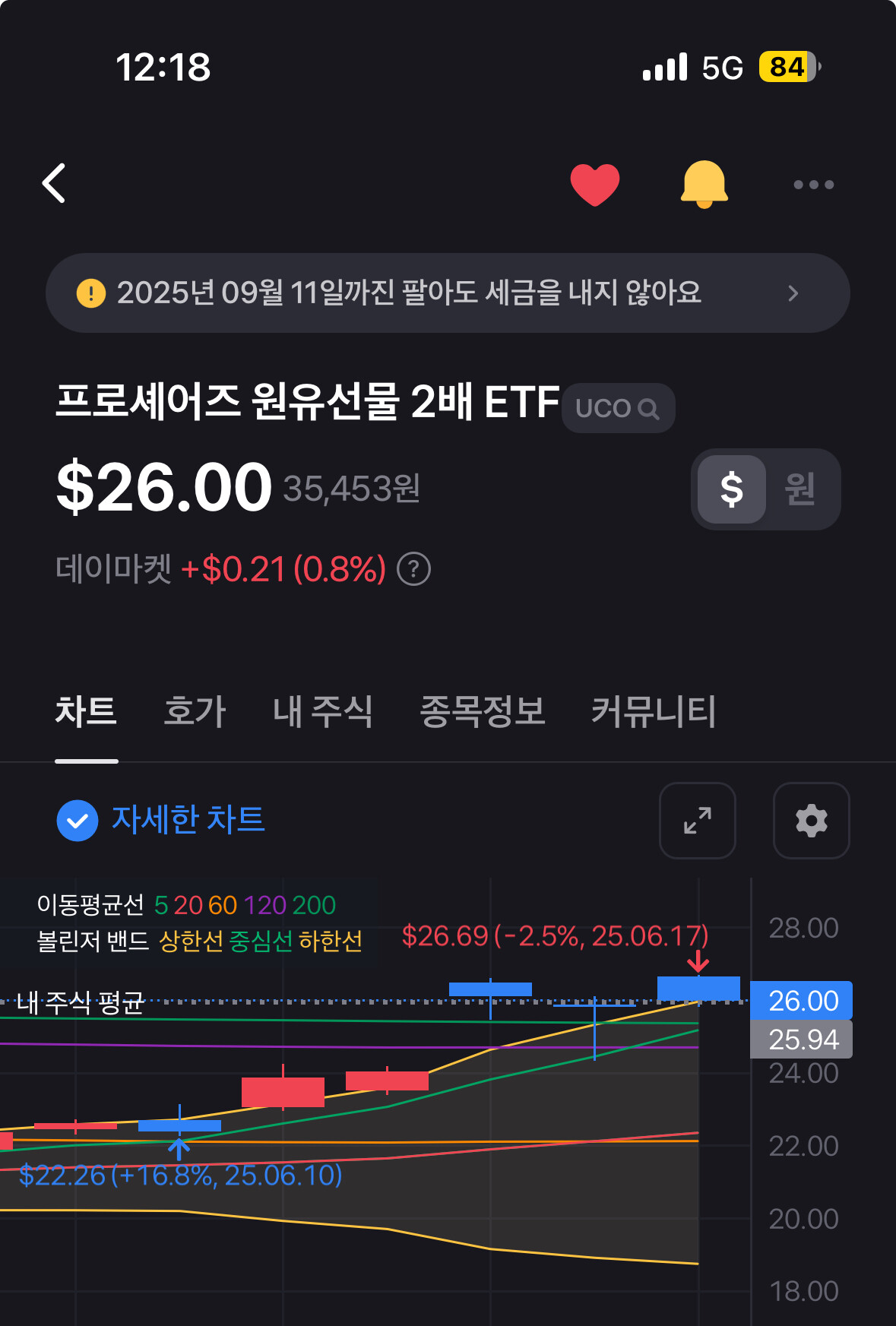View the 종목정보 tab
Screen dimensions: 896x1326
point(483,711)
